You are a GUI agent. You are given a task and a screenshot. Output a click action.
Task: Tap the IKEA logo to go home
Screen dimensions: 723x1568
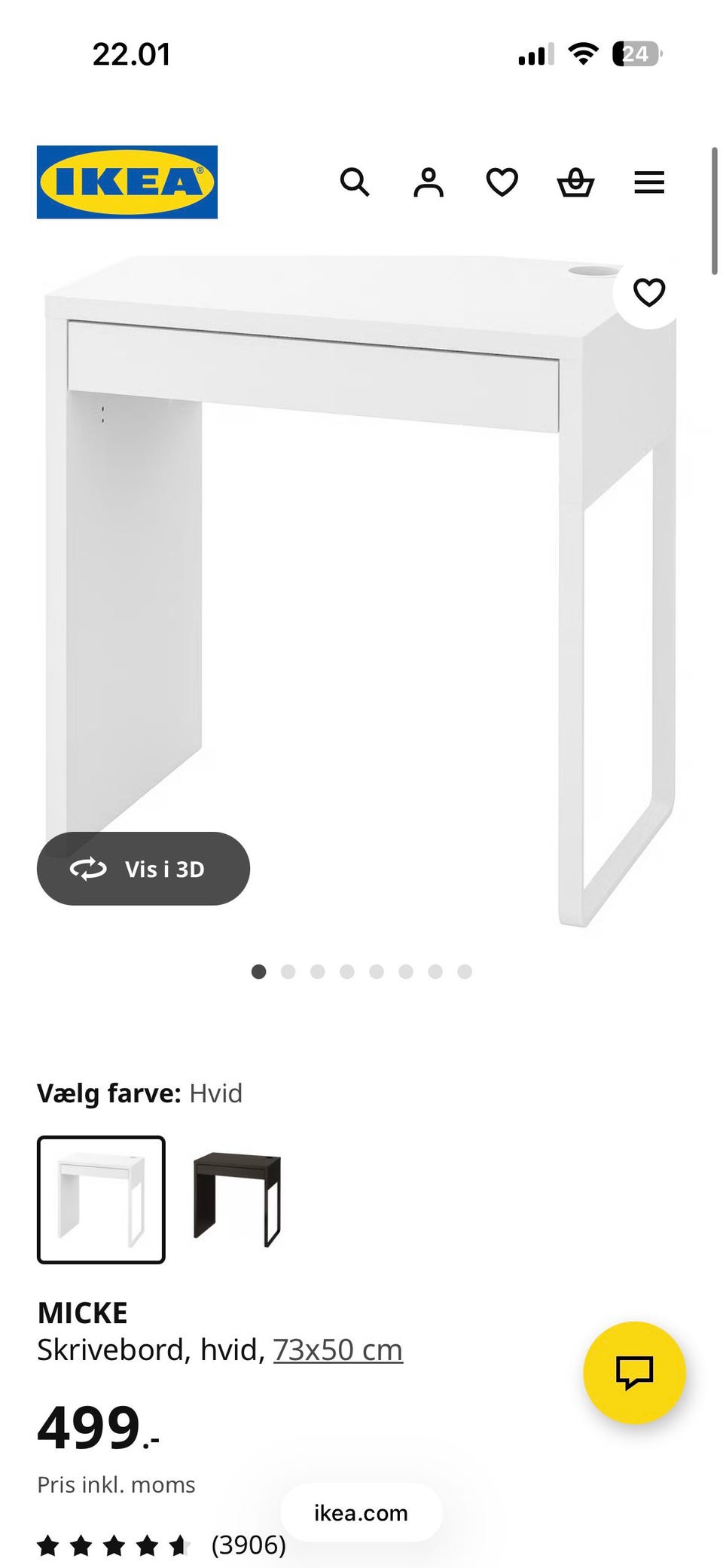pyautogui.click(x=127, y=182)
